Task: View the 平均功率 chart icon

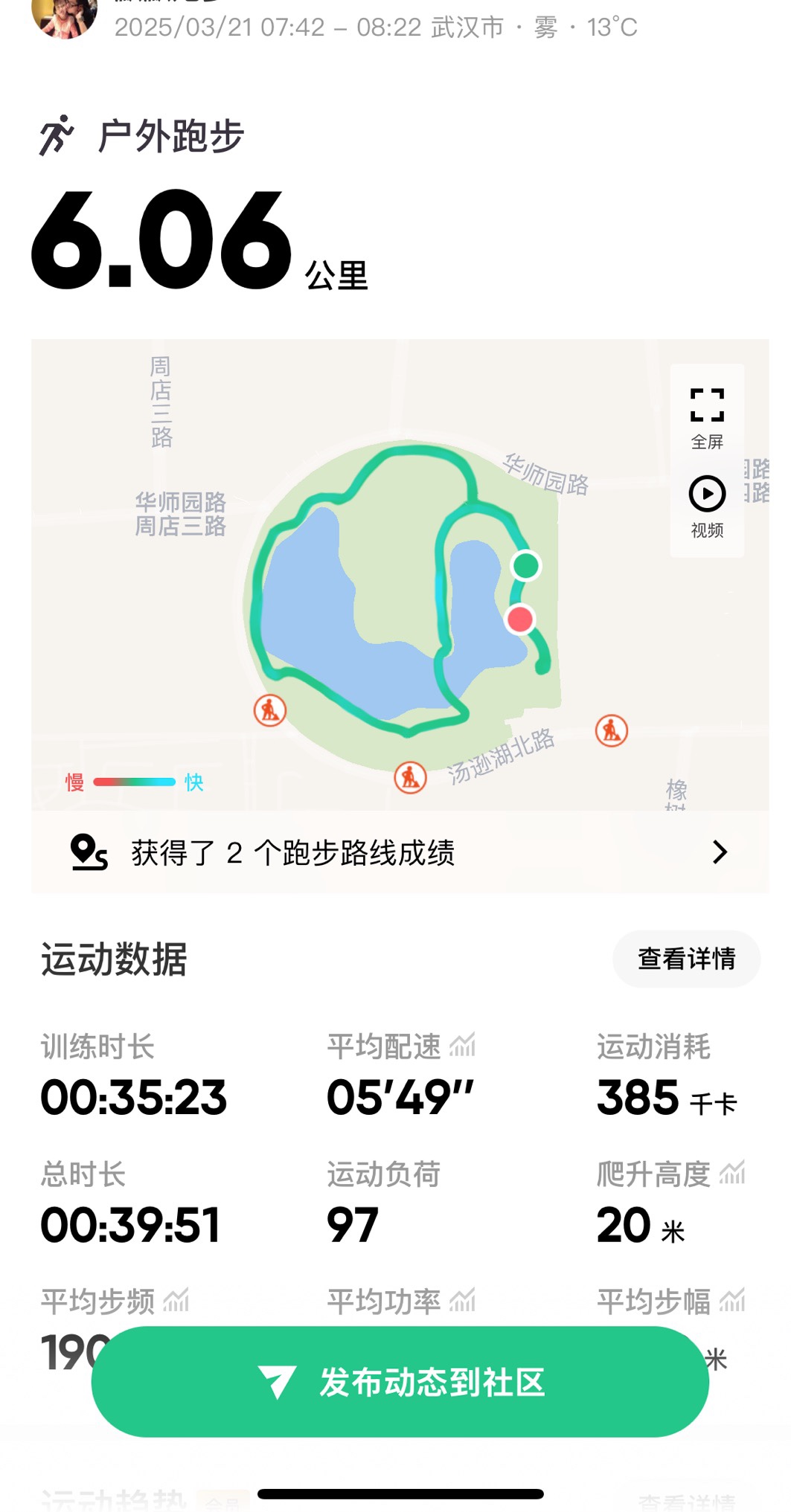Action: point(462,1301)
